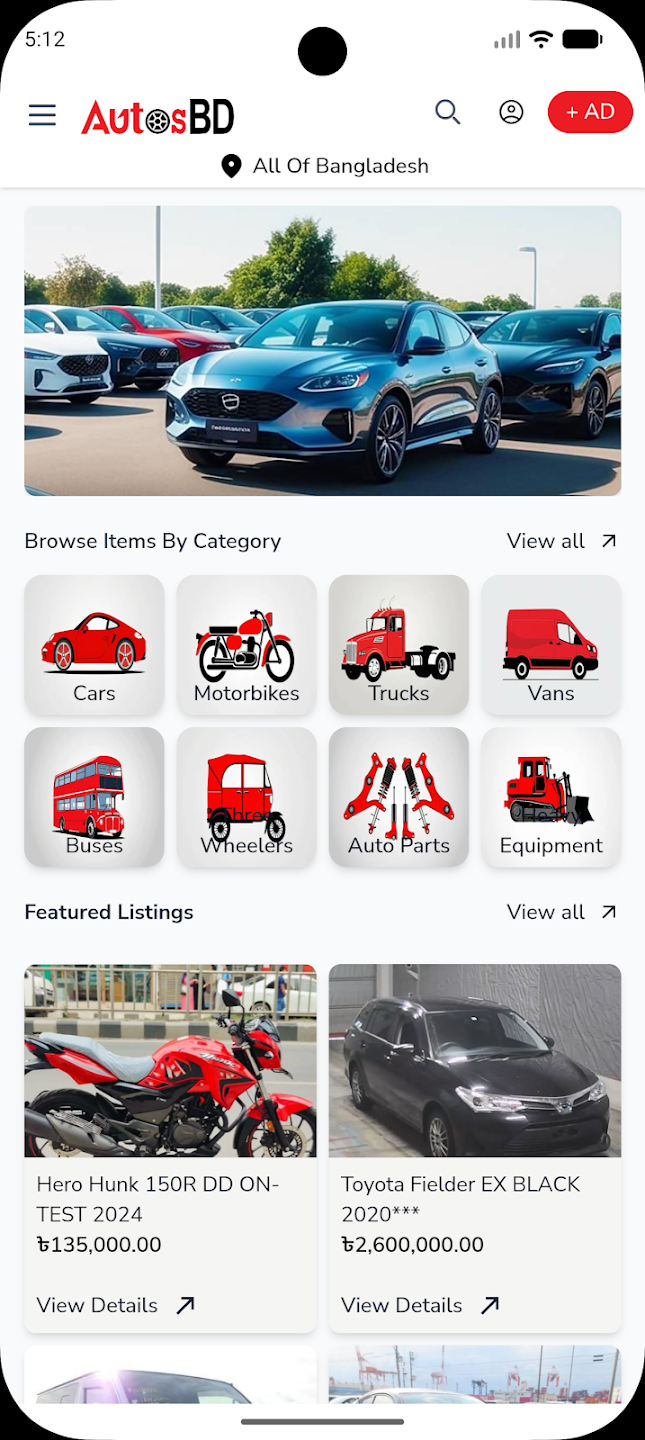This screenshot has width=645, height=1440.
Task: Browse the Cars category
Action: click(x=94, y=645)
